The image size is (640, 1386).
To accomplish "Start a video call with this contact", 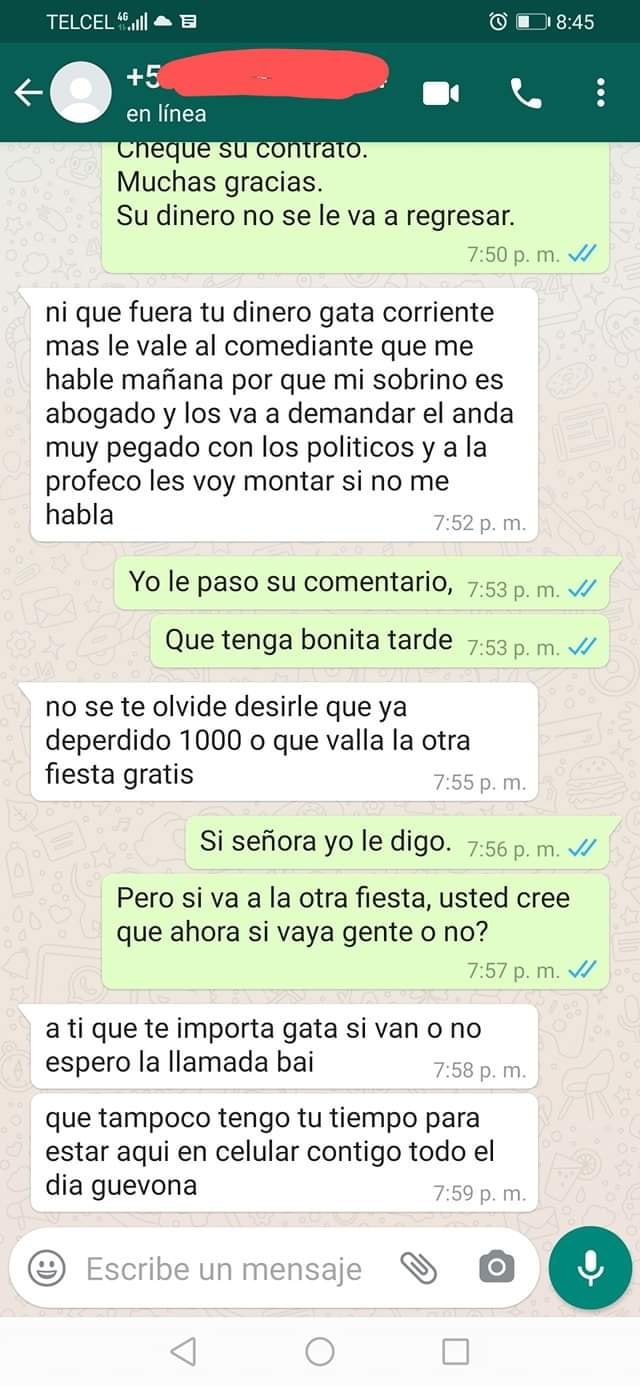I will tap(441, 93).
